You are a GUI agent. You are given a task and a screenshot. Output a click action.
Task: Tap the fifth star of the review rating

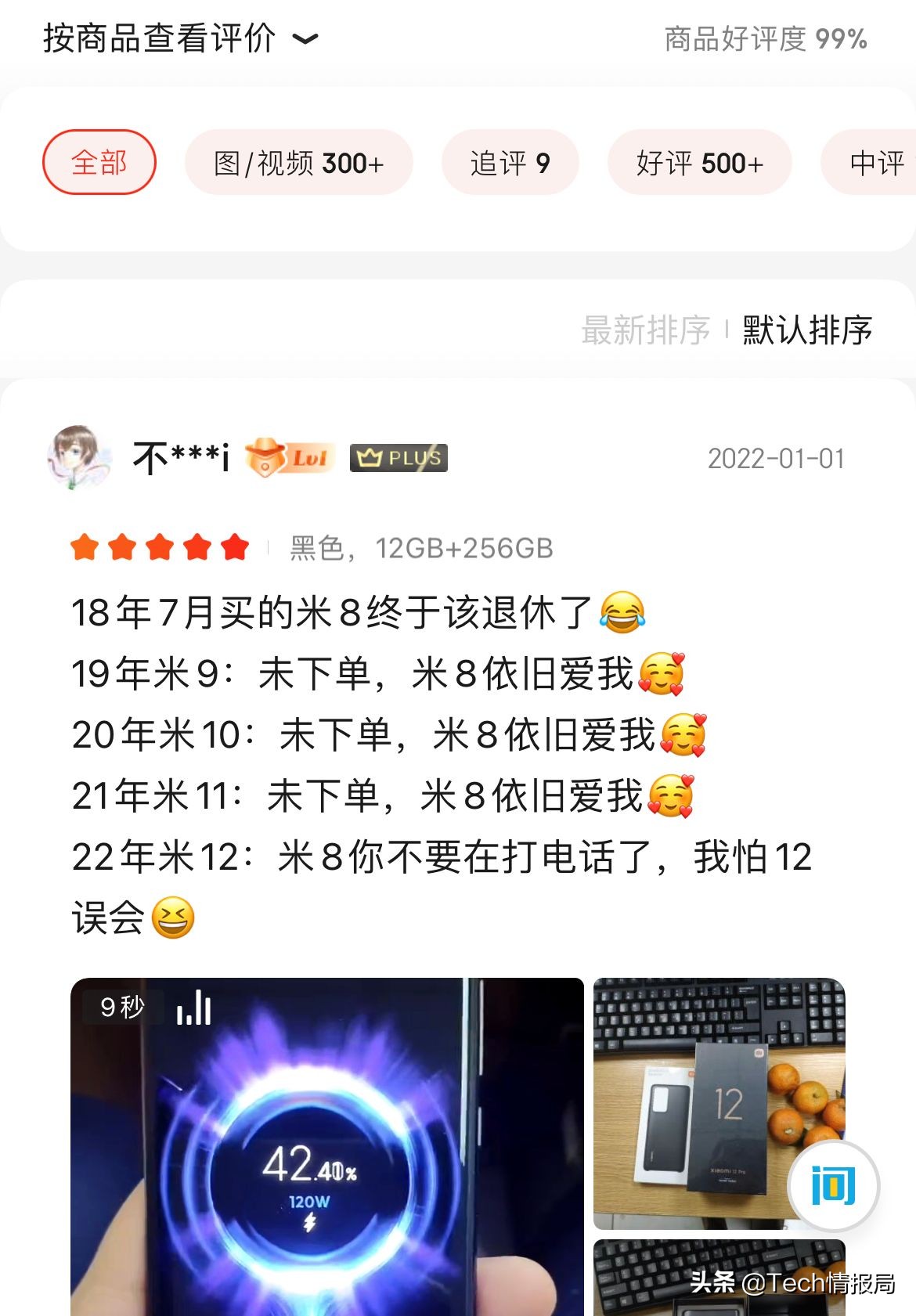234,546
